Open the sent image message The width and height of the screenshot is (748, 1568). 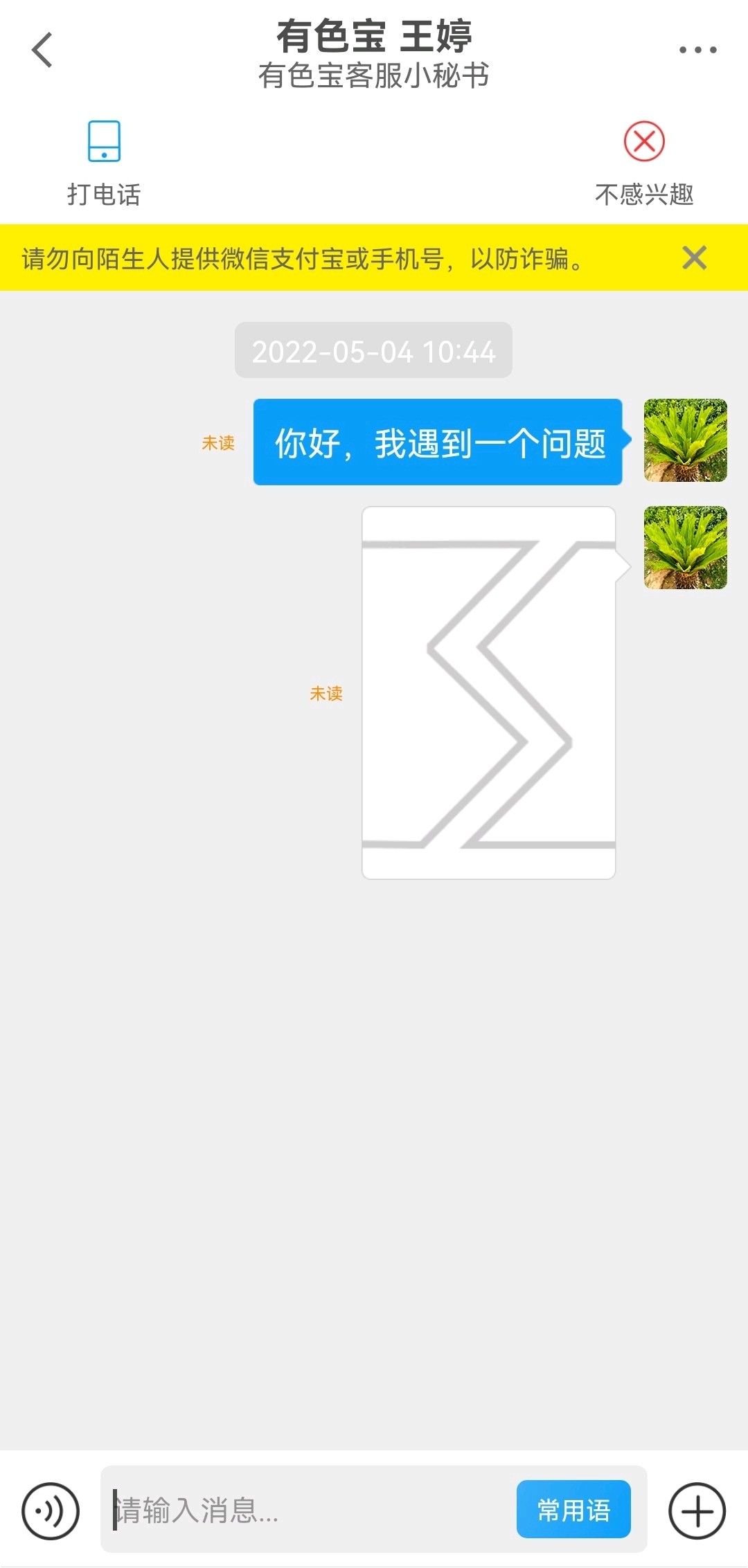point(488,692)
